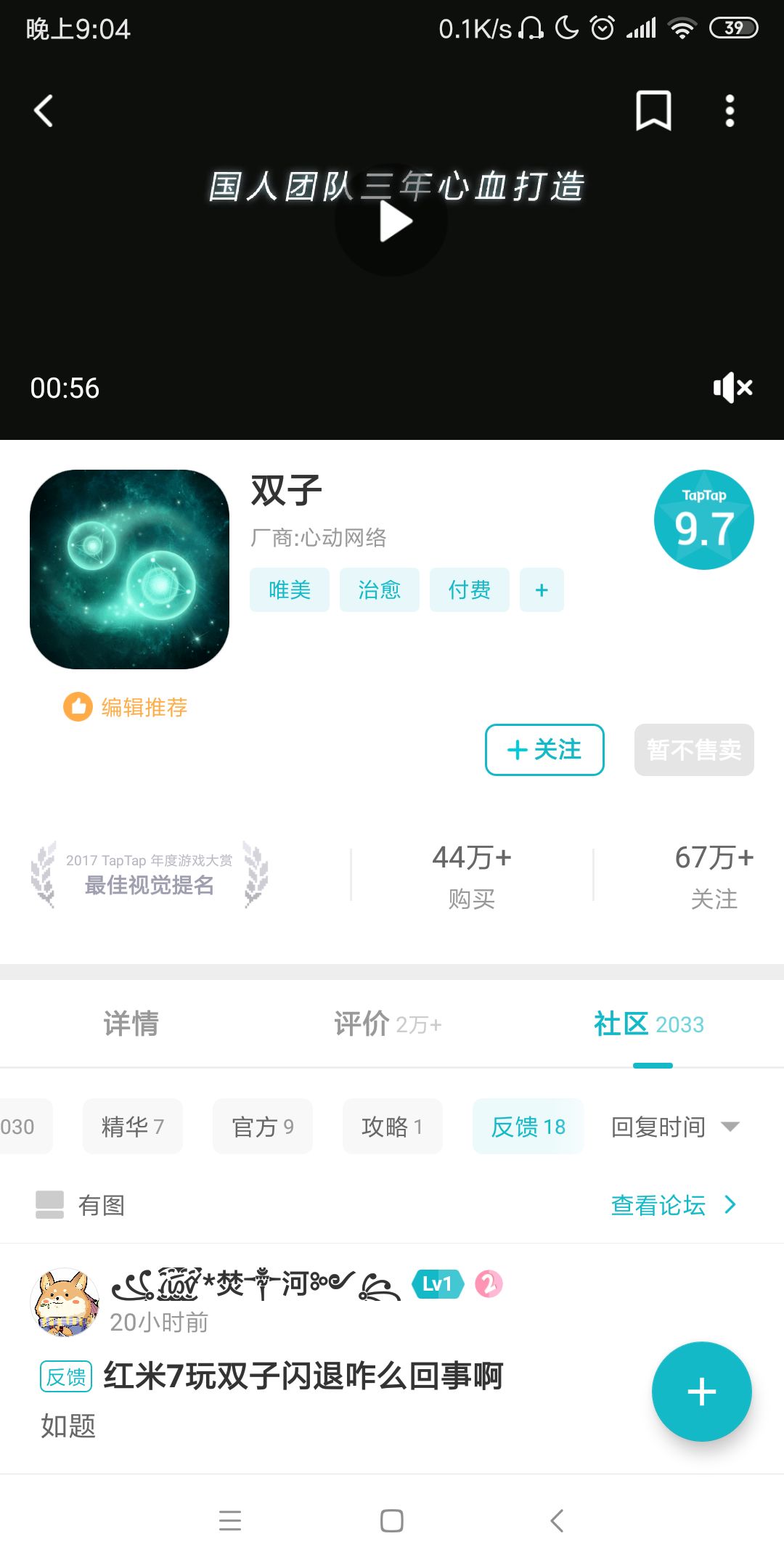Screen dimensions: 784x1568
Task: Go back using the top-left arrow
Action: pos(44,111)
